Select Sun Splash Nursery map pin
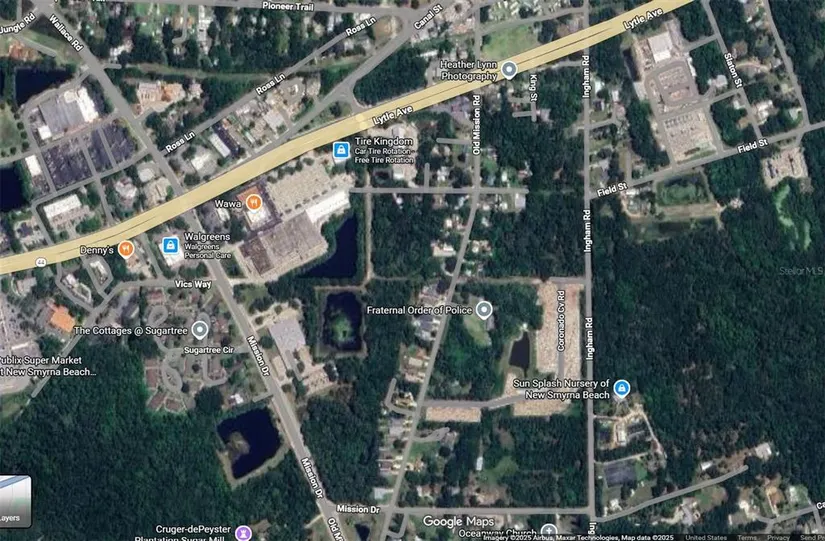The height and width of the screenshot is (541, 825). [x=621, y=388]
